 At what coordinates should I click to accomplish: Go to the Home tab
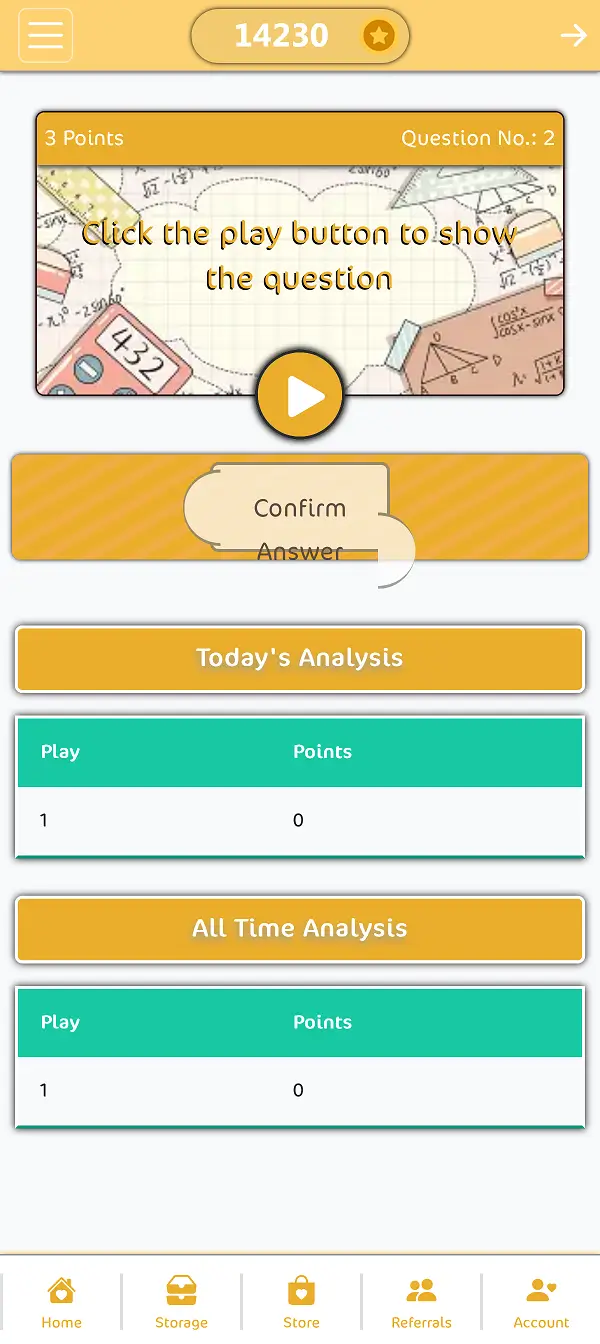pyautogui.click(x=61, y=1303)
